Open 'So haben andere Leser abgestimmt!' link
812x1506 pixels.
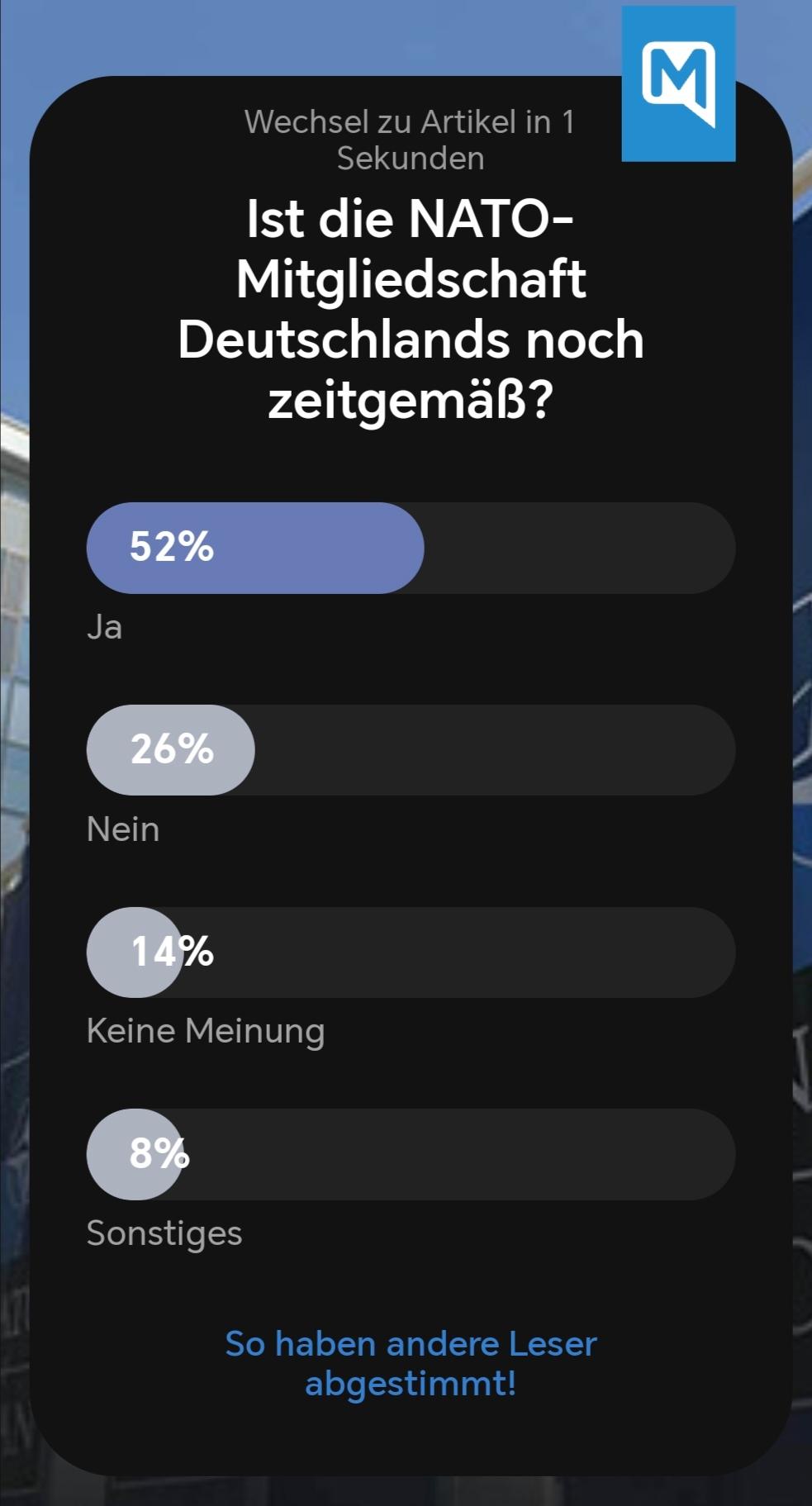pos(411,1363)
